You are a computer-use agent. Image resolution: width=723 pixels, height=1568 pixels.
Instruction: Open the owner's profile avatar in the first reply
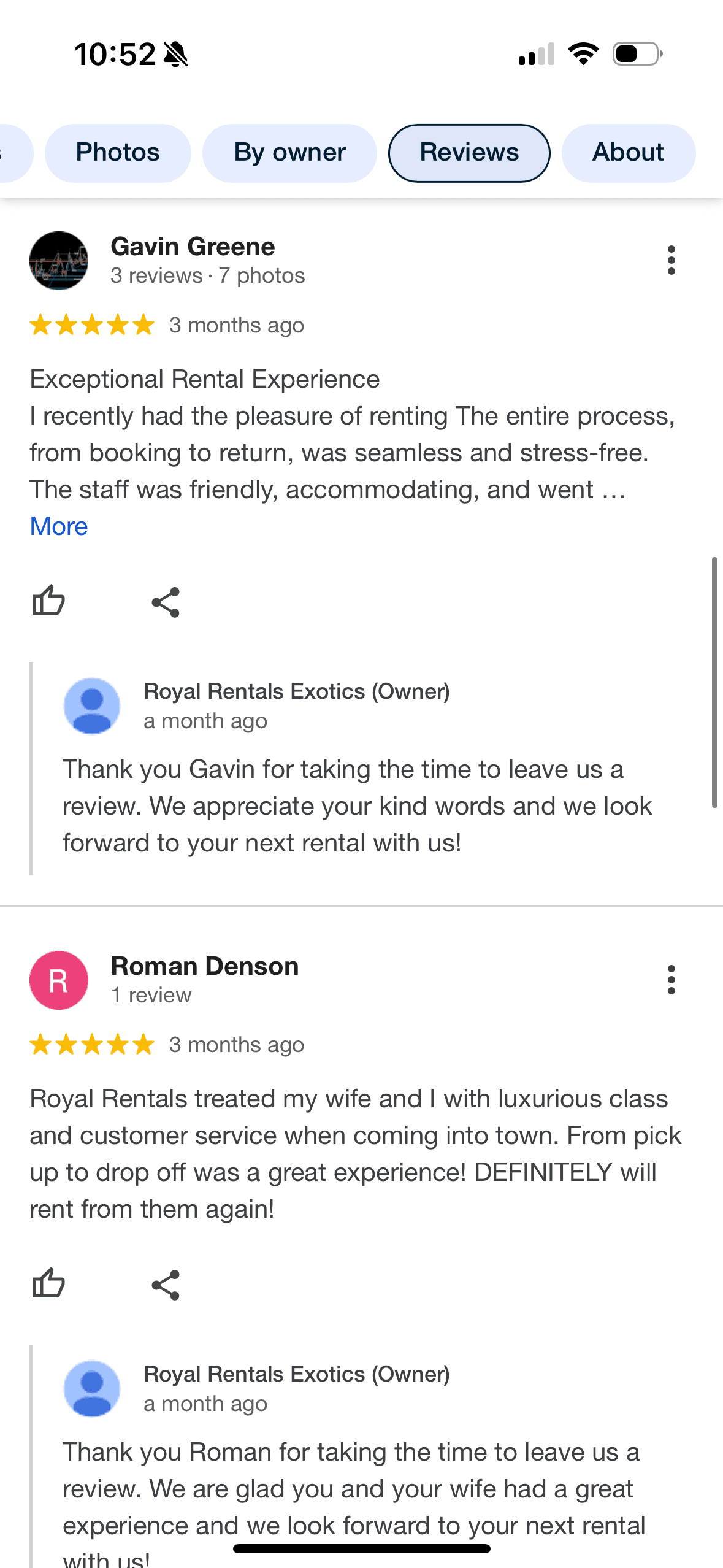click(91, 705)
